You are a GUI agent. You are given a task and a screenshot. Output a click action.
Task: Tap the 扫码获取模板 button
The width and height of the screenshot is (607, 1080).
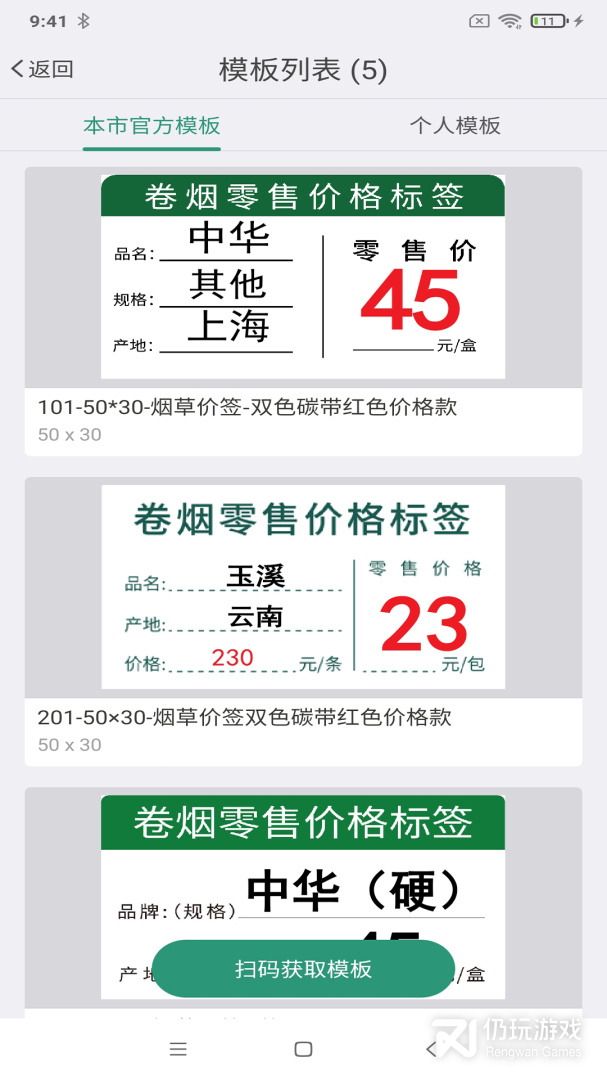[303, 969]
